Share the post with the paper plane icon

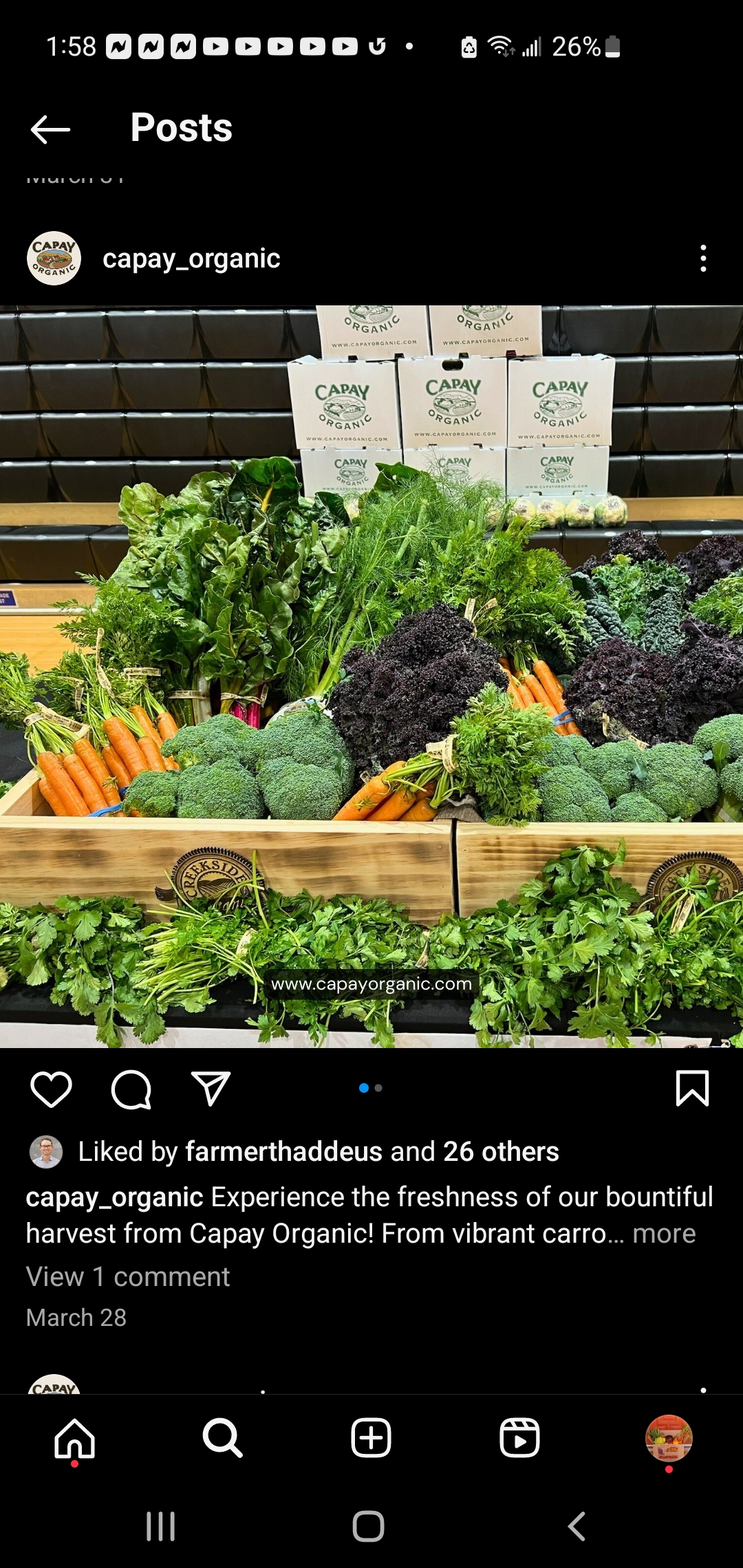pos(211,1089)
